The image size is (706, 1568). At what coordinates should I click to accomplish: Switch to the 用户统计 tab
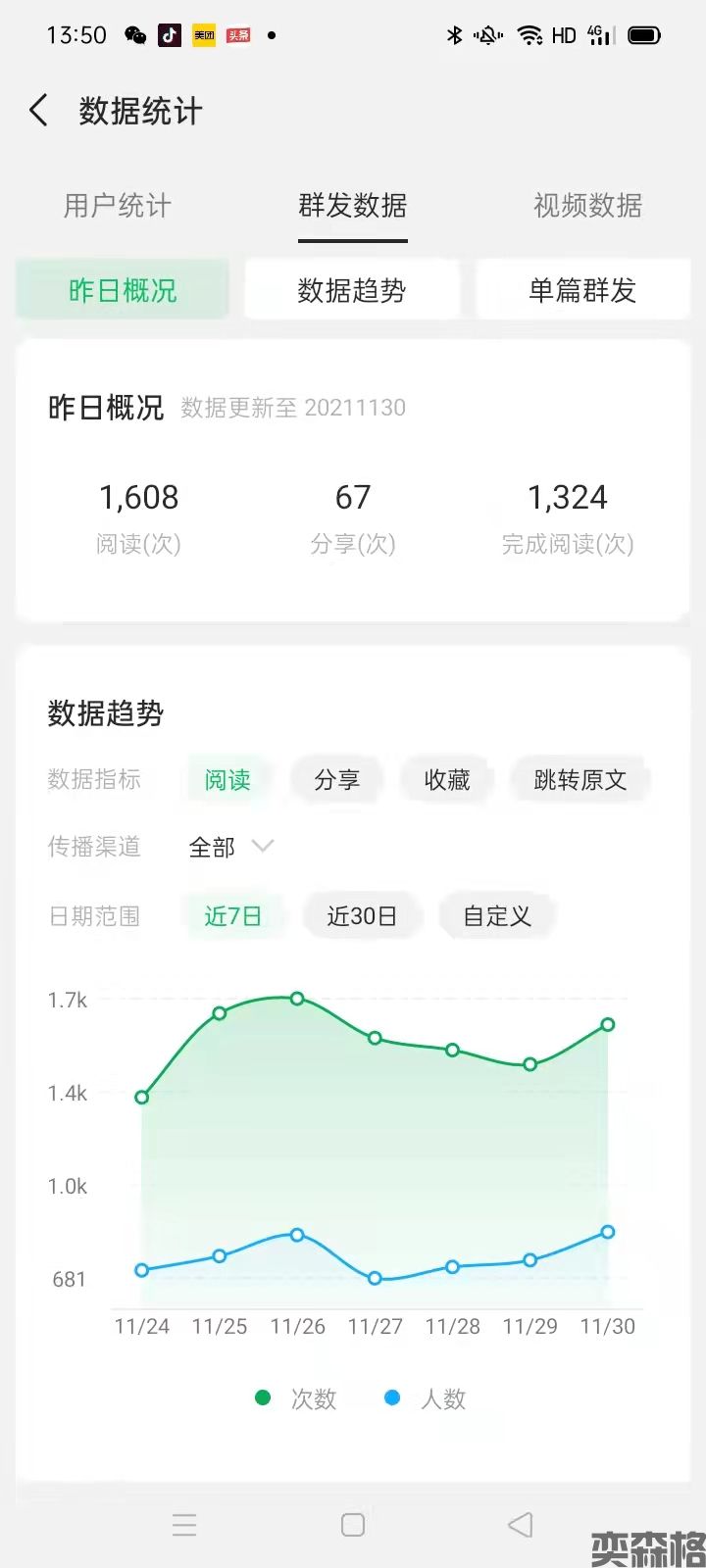click(118, 206)
